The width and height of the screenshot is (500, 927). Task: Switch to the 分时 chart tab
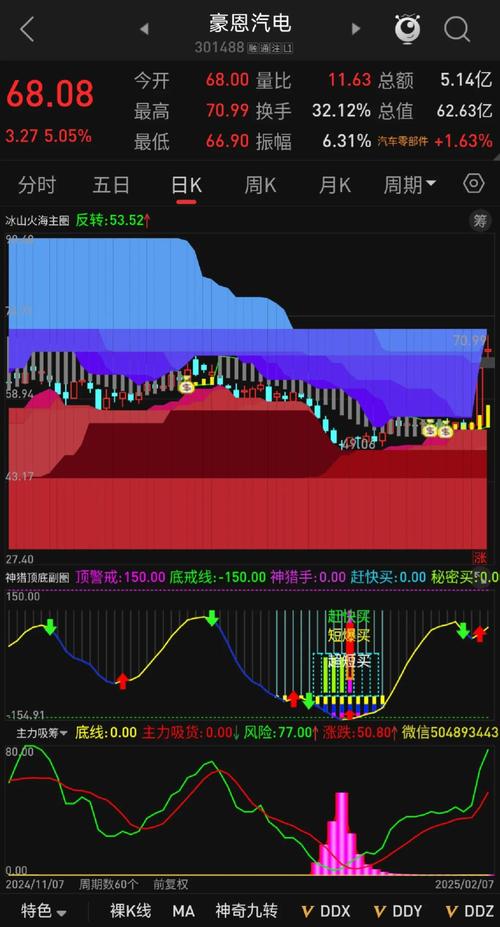[x=37, y=186]
